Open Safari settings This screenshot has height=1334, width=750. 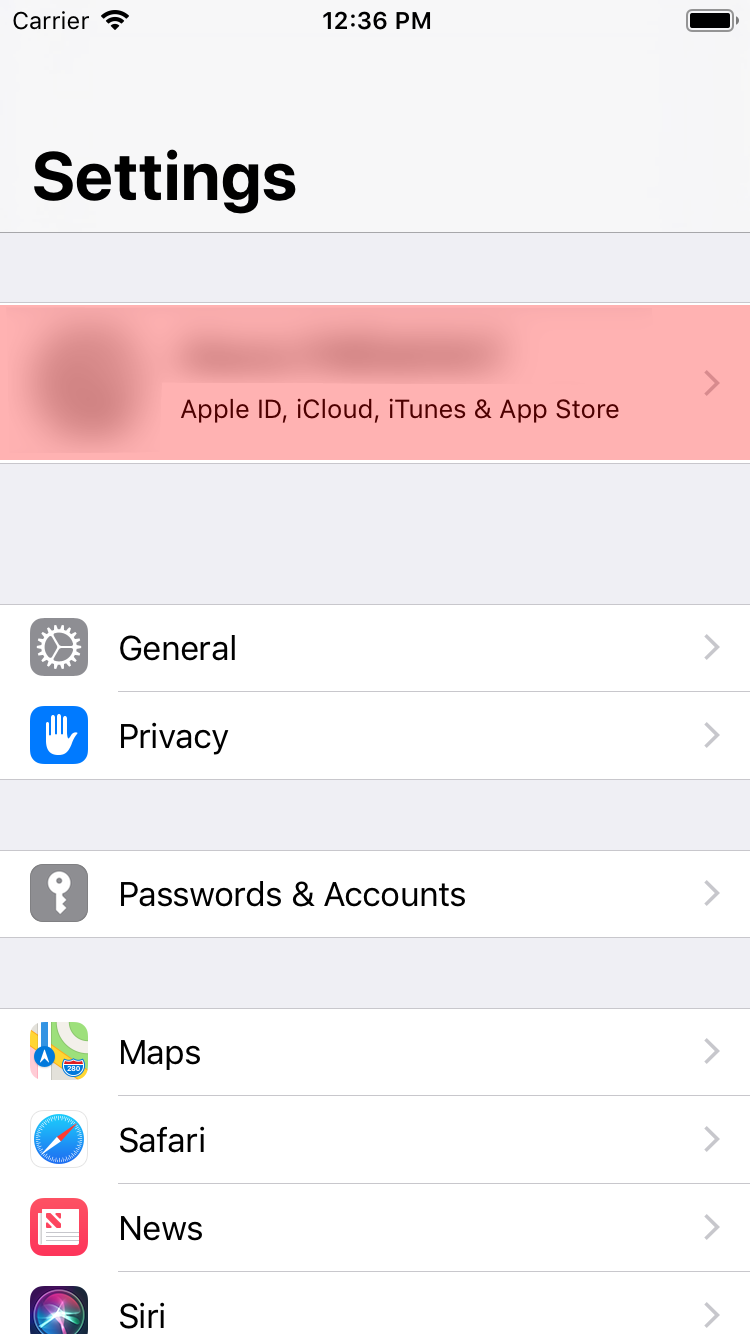pos(375,1140)
